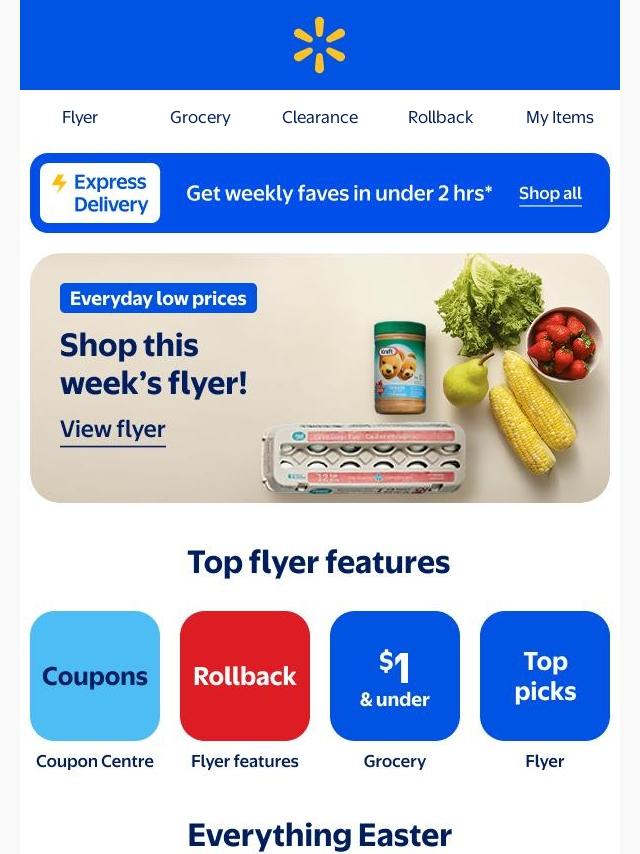Viewport: 640px width, 854px height.
Task: Go to the Clearance section
Action: (320, 117)
